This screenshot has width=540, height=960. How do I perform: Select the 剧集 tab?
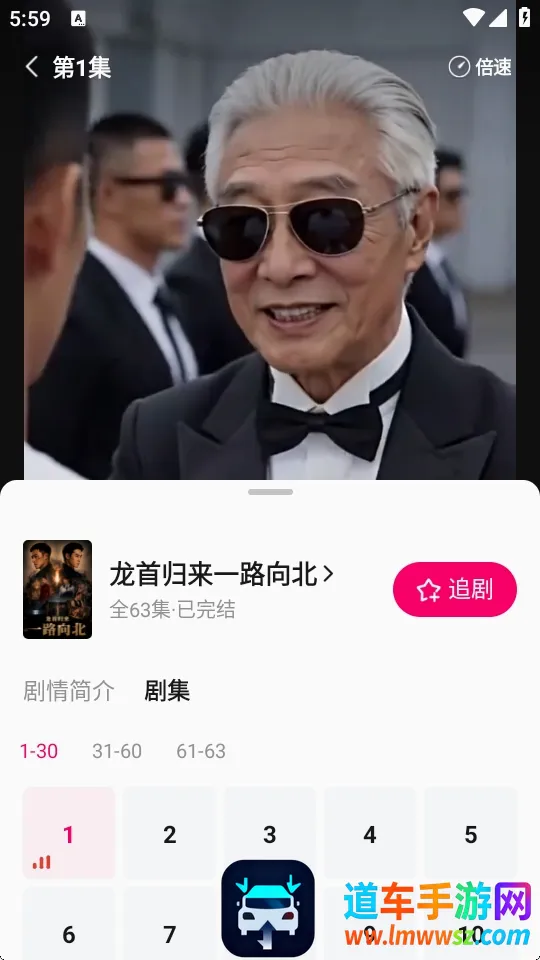[167, 691]
